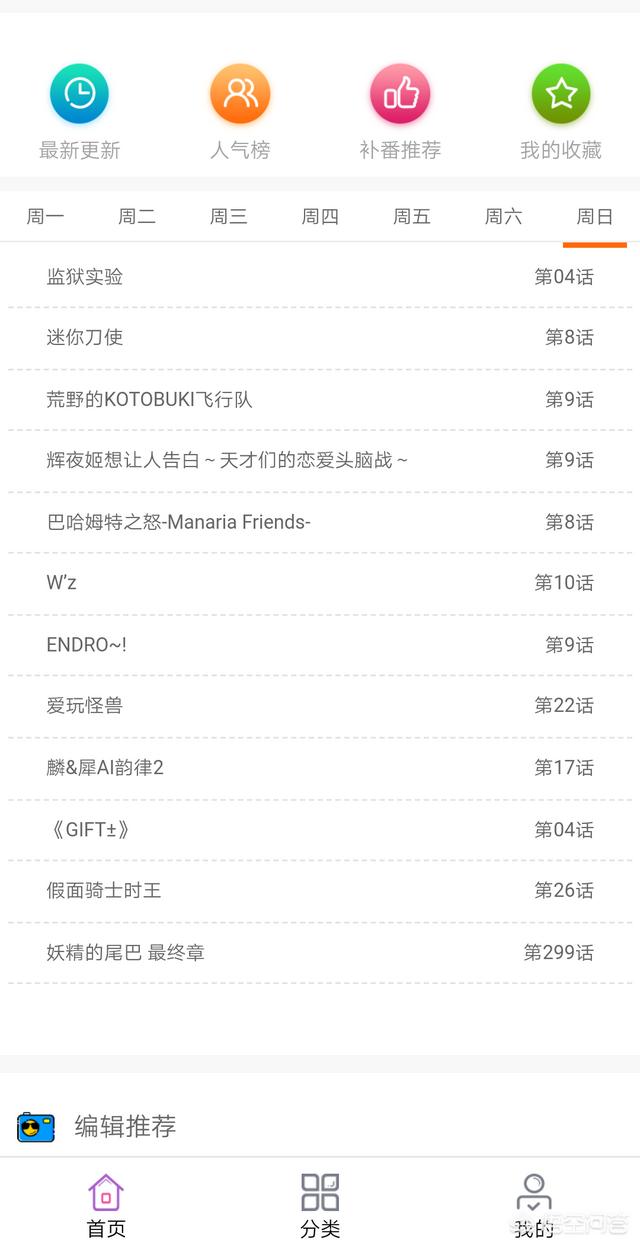Open W'z episode 10 row
The width and height of the screenshot is (640, 1246).
[x=320, y=583]
